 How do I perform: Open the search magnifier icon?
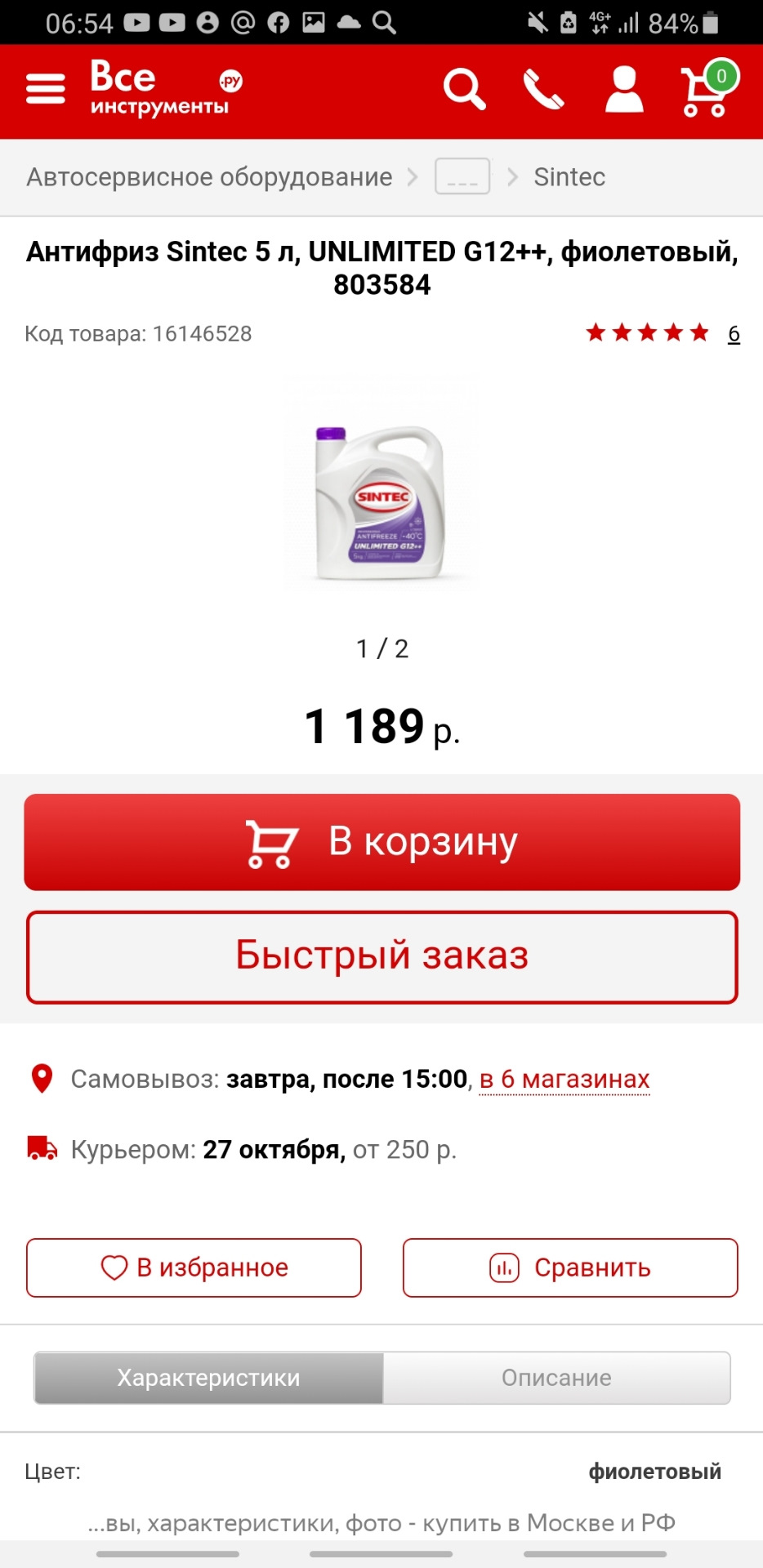[464, 89]
